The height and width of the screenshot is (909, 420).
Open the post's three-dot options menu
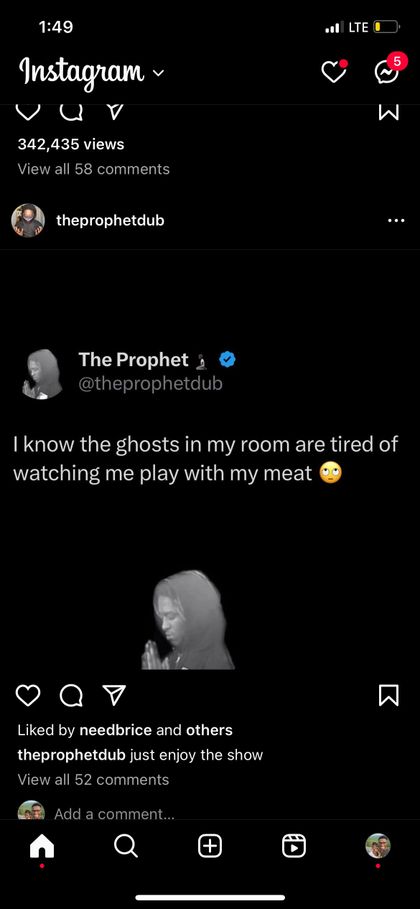tap(396, 220)
